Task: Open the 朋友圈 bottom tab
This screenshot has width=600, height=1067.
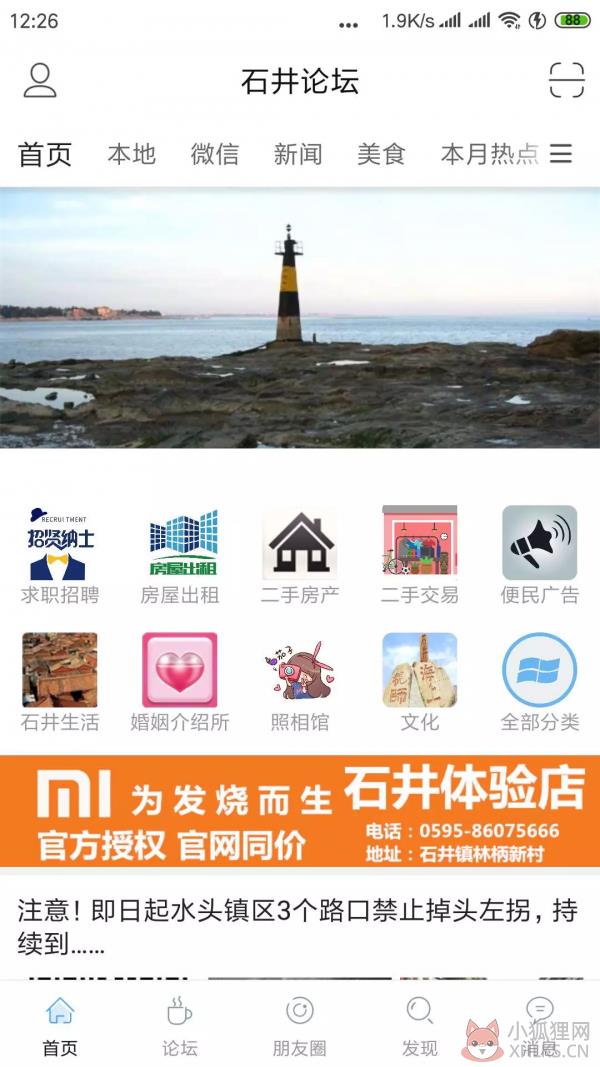Action: pos(299,1026)
